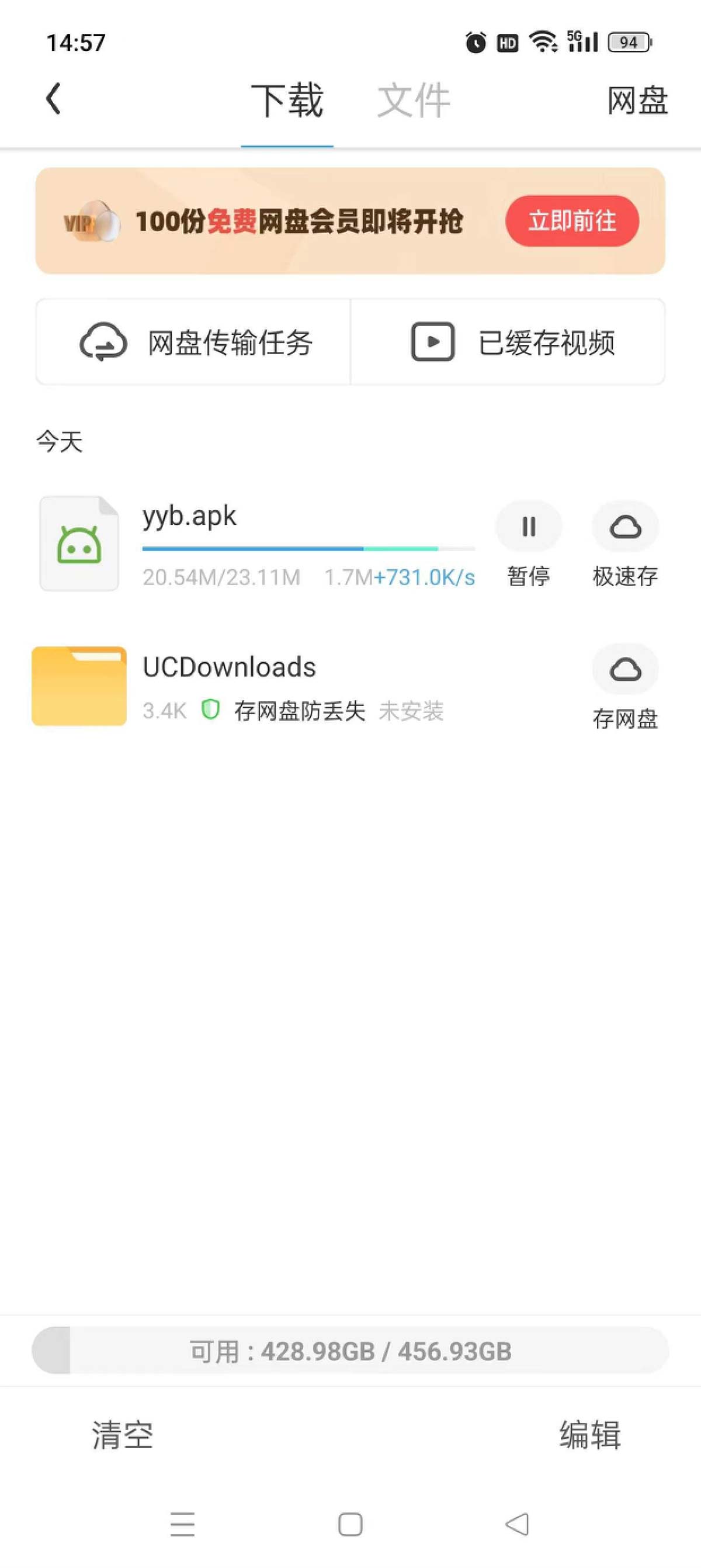Open 已缓存视频 cached videos

tap(514, 342)
